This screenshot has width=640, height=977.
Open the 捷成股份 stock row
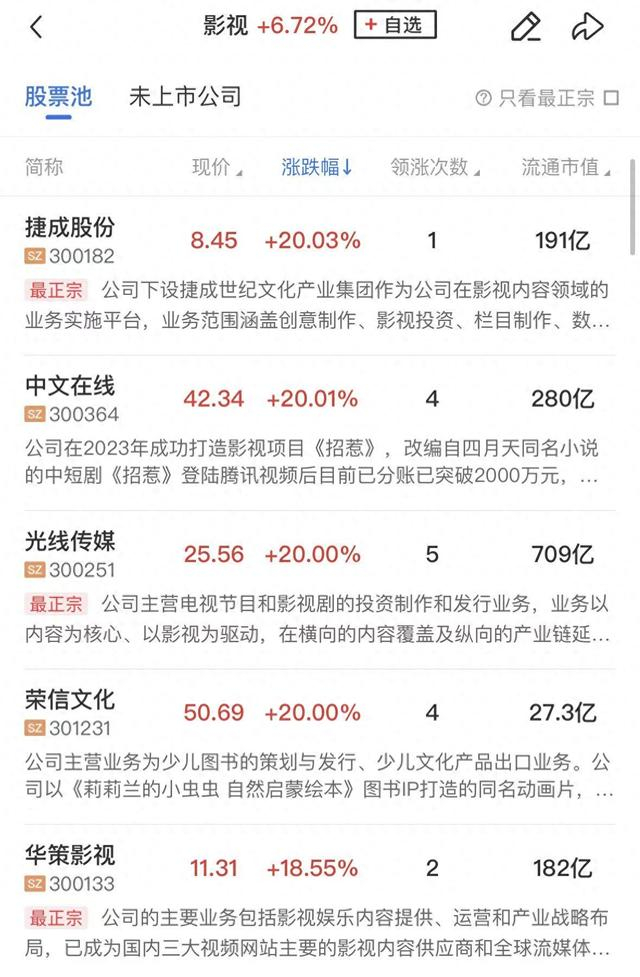pos(320,275)
